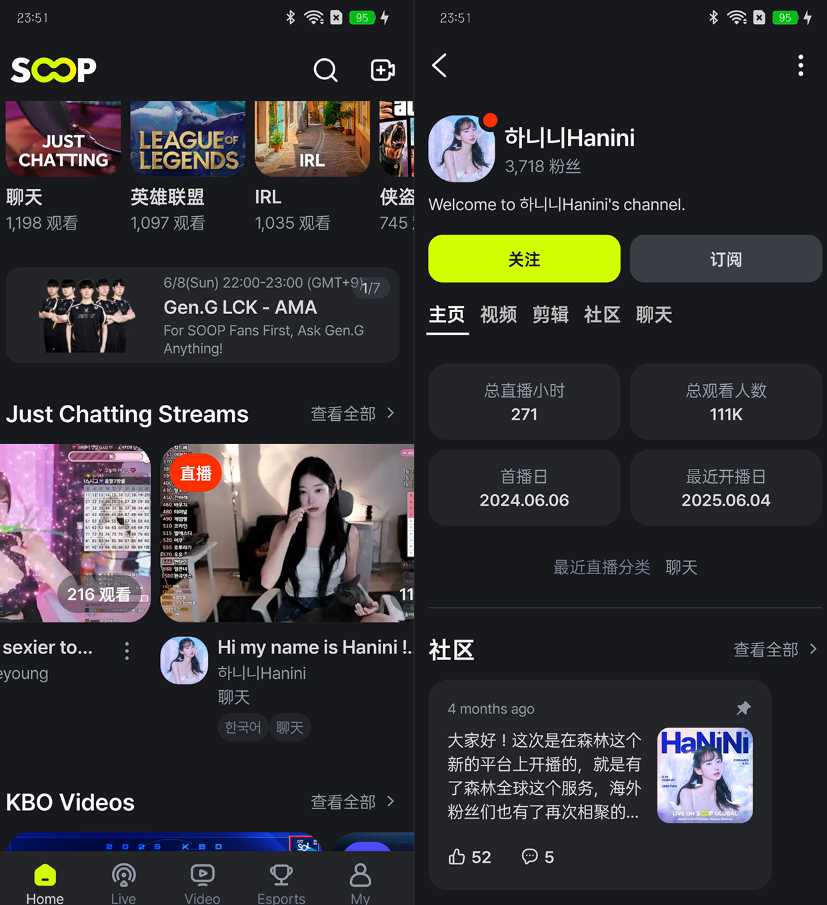Open search on the SOOP home screen
Viewport: 827px width, 905px height.
pyautogui.click(x=325, y=70)
